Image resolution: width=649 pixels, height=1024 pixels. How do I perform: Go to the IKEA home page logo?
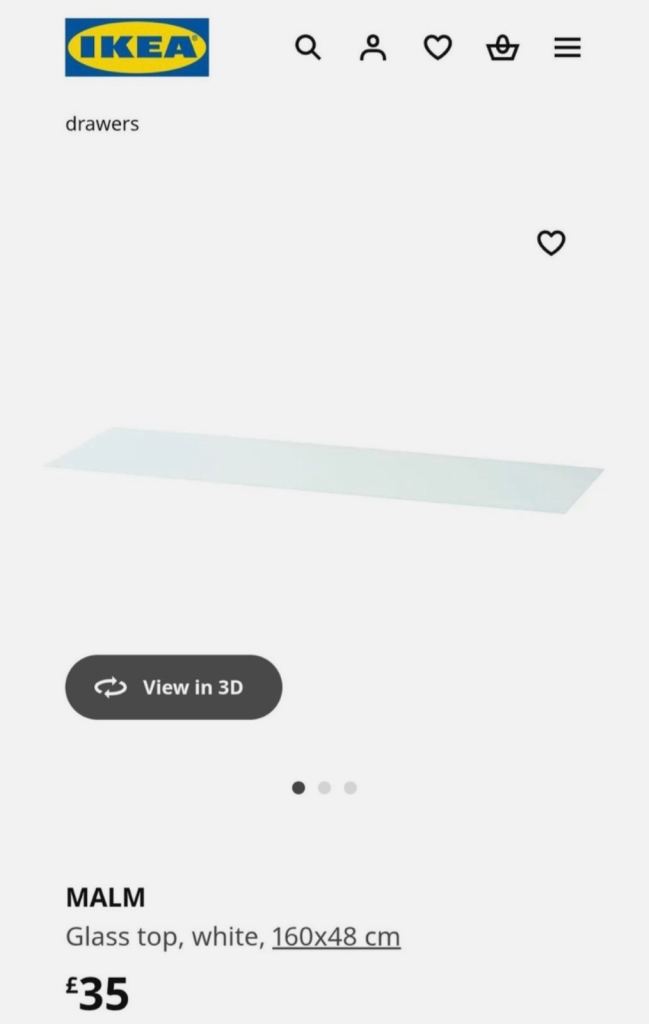137,47
